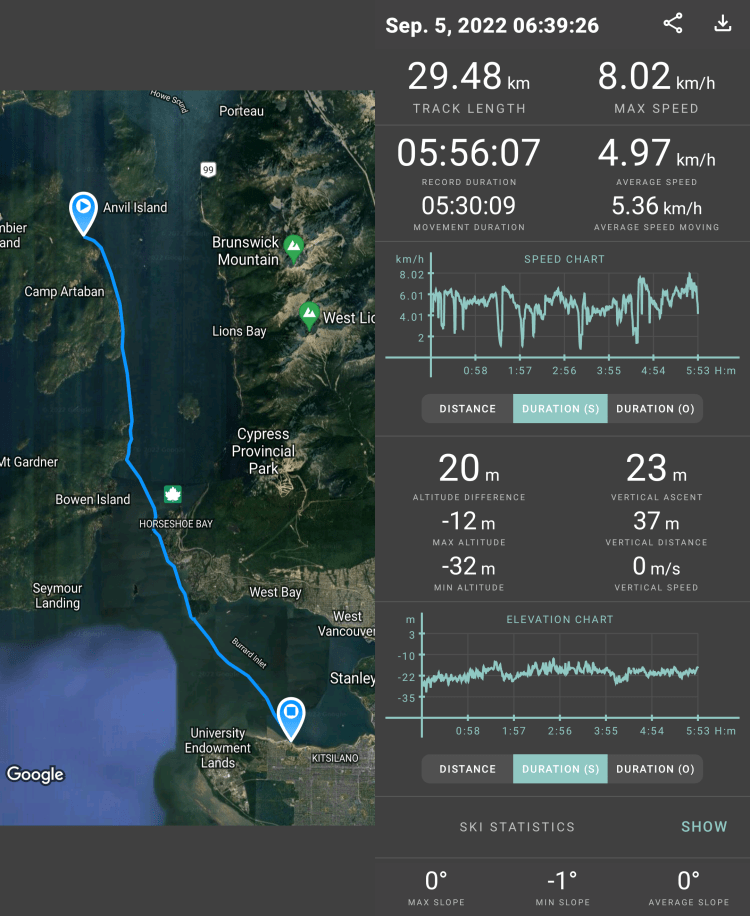750x916 pixels.
Task: Switch elevation chart to Distance
Action: coord(467,769)
